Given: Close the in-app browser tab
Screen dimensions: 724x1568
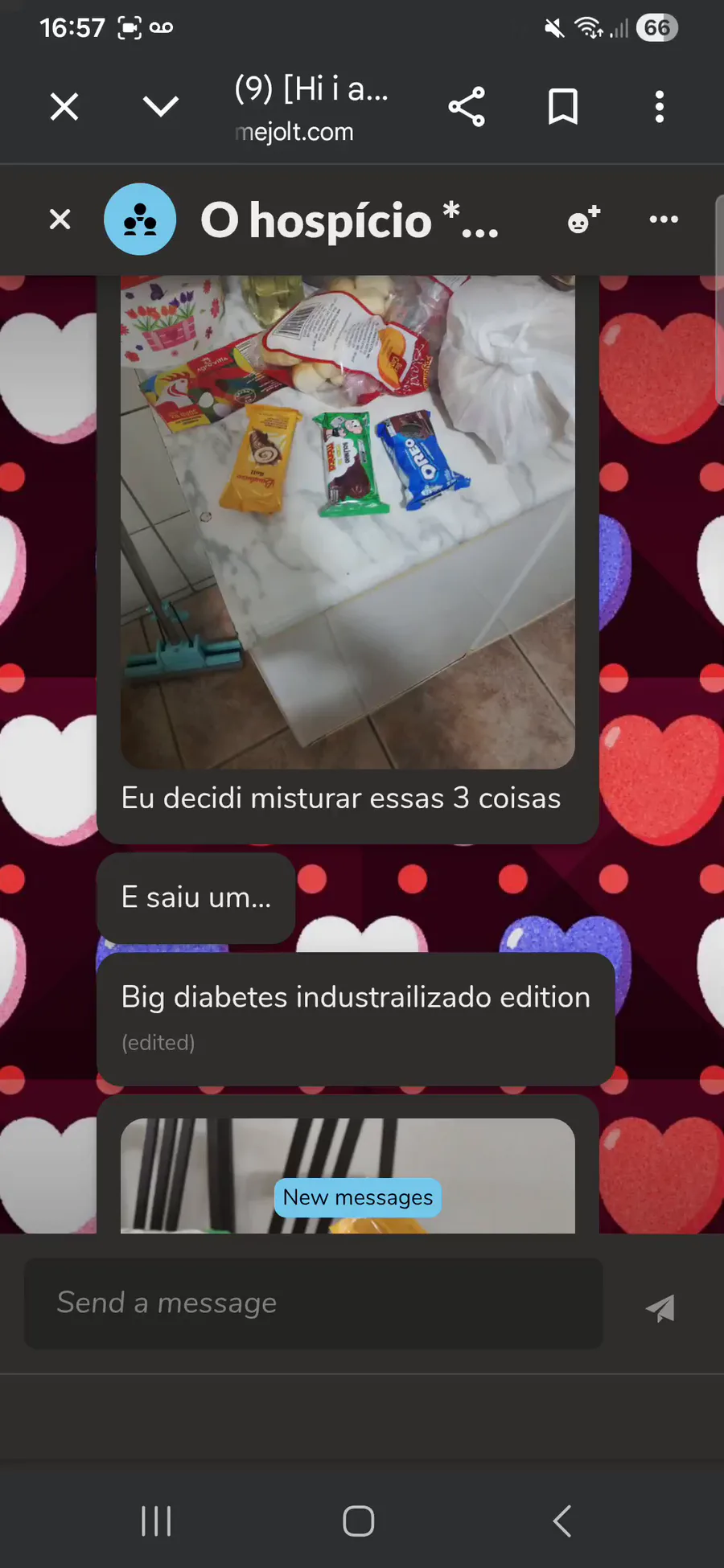Looking at the screenshot, I should pyautogui.click(x=64, y=106).
